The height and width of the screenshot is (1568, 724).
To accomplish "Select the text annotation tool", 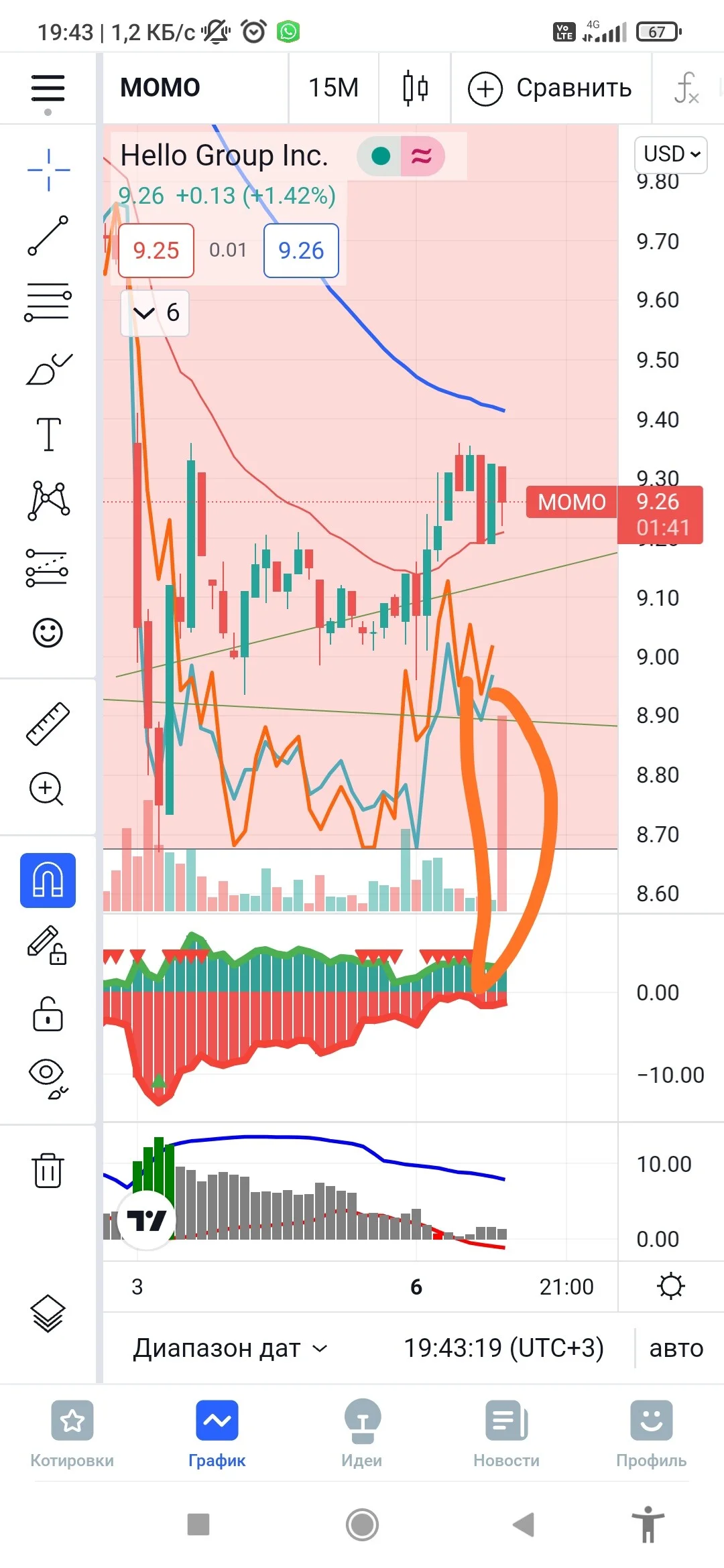I will (48, 434).
